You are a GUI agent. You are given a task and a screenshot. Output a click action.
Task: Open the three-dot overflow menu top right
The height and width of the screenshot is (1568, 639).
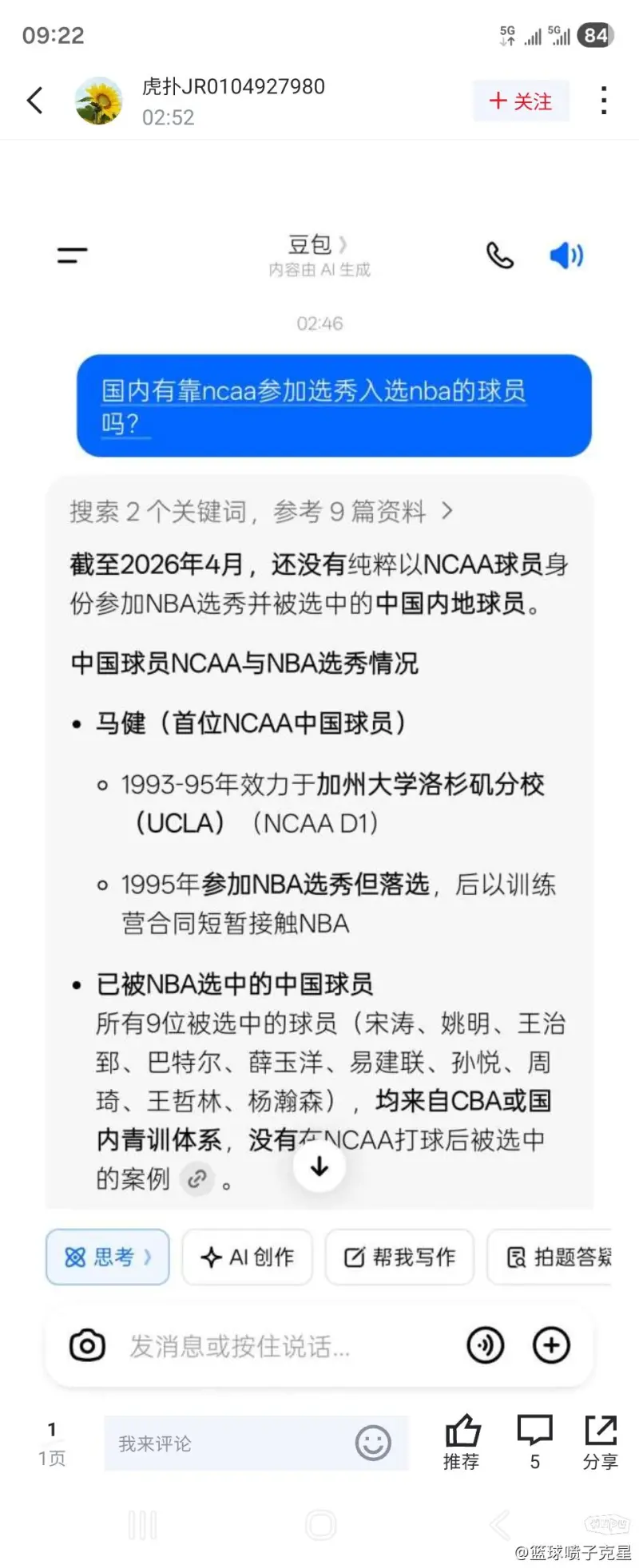click(x=603, y=101)
